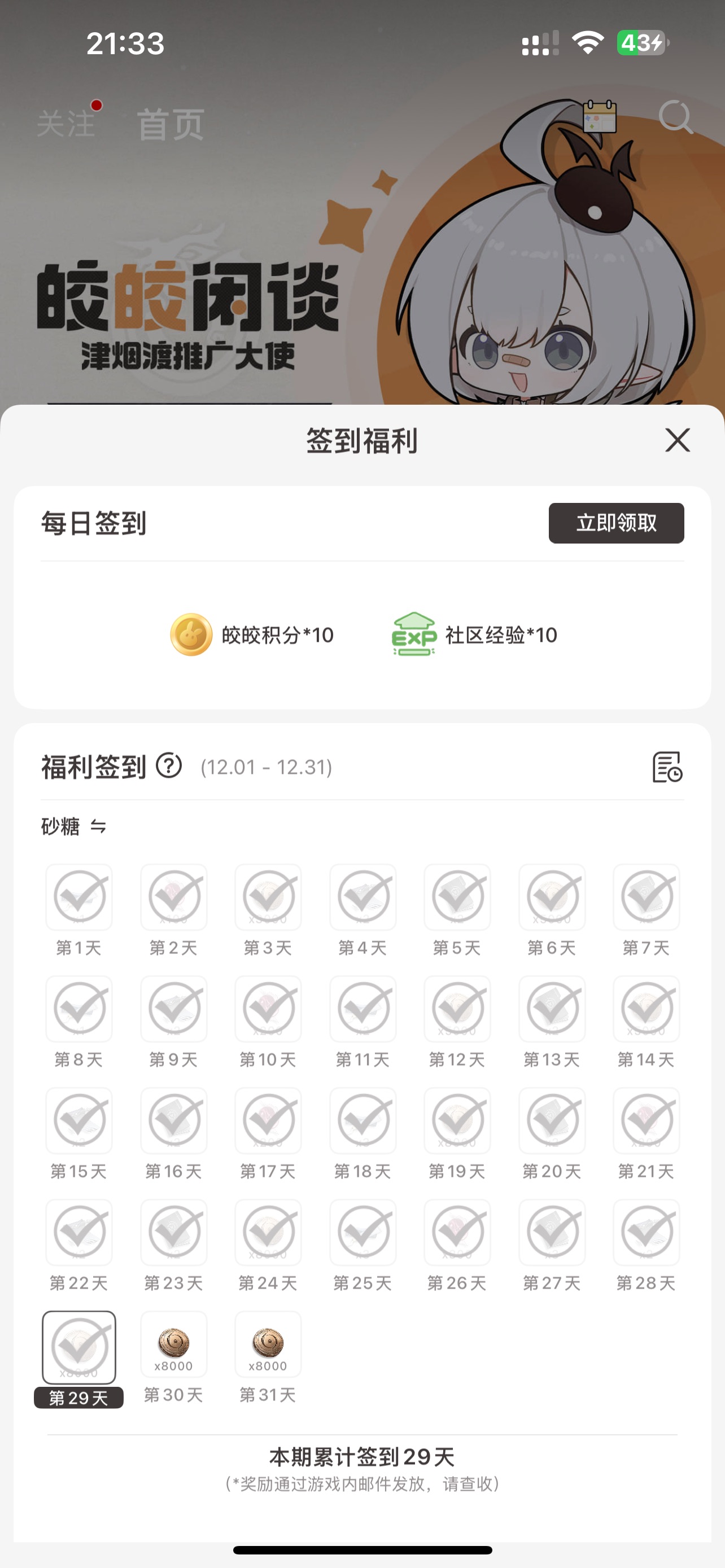Claim daily reward with 立即领取
Viewport: 725px width, 1568px height.
615,523
